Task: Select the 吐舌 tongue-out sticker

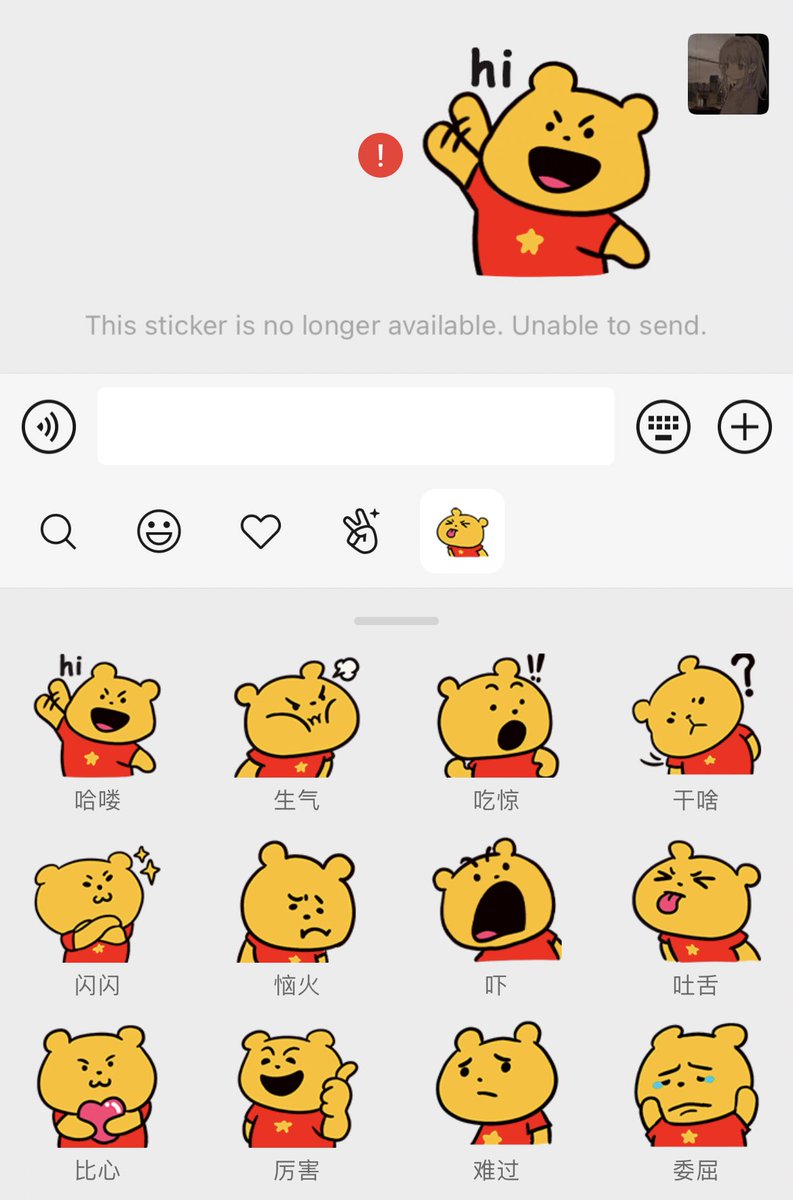Action: [x=695, y=902]
